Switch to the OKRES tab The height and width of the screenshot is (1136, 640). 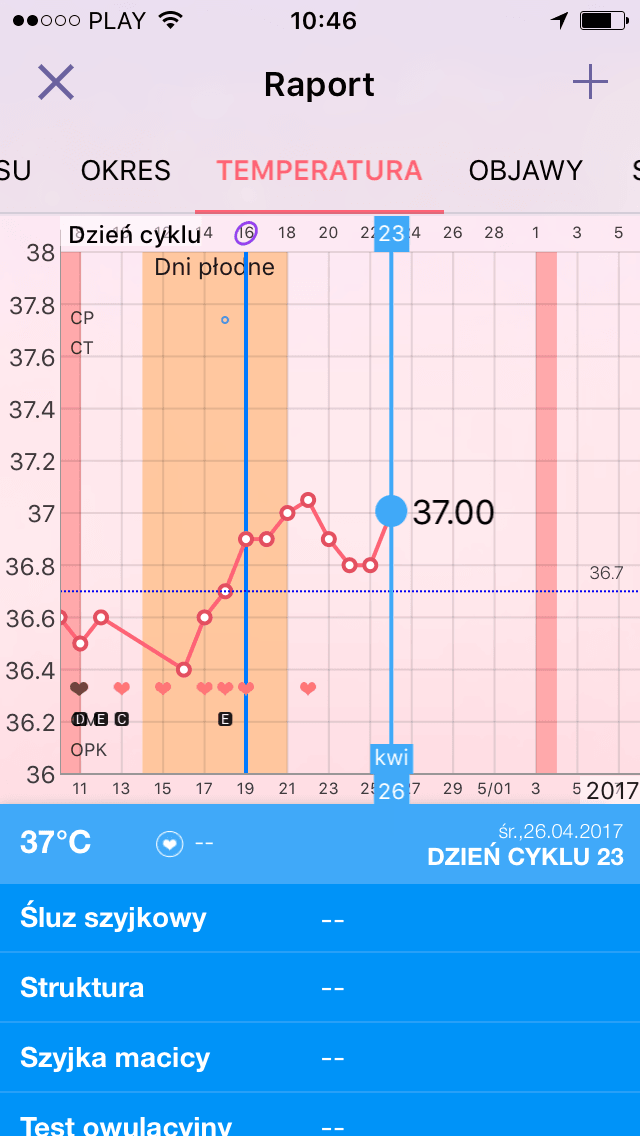pos(125,171)
